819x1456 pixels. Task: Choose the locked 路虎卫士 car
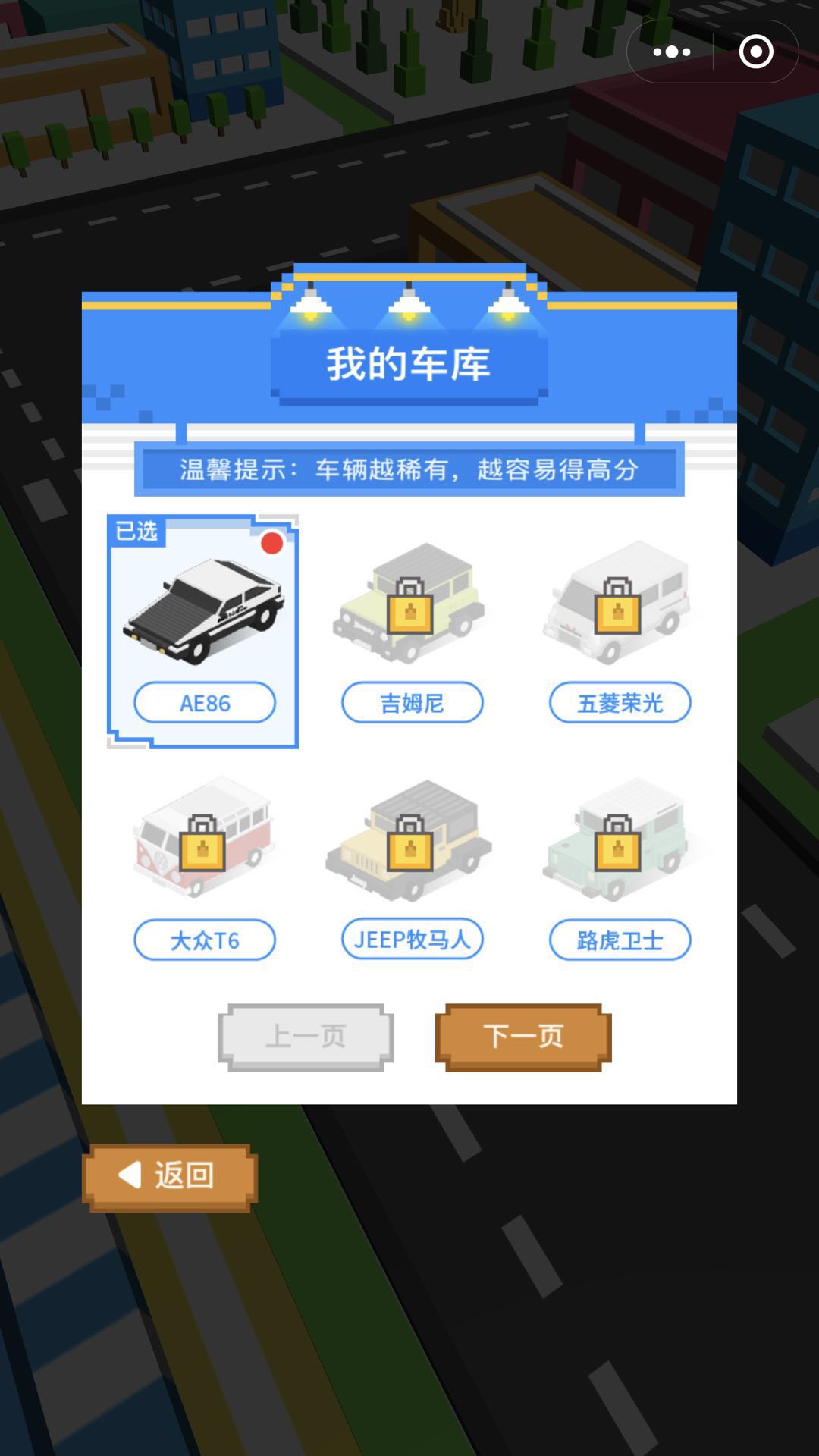619,842
